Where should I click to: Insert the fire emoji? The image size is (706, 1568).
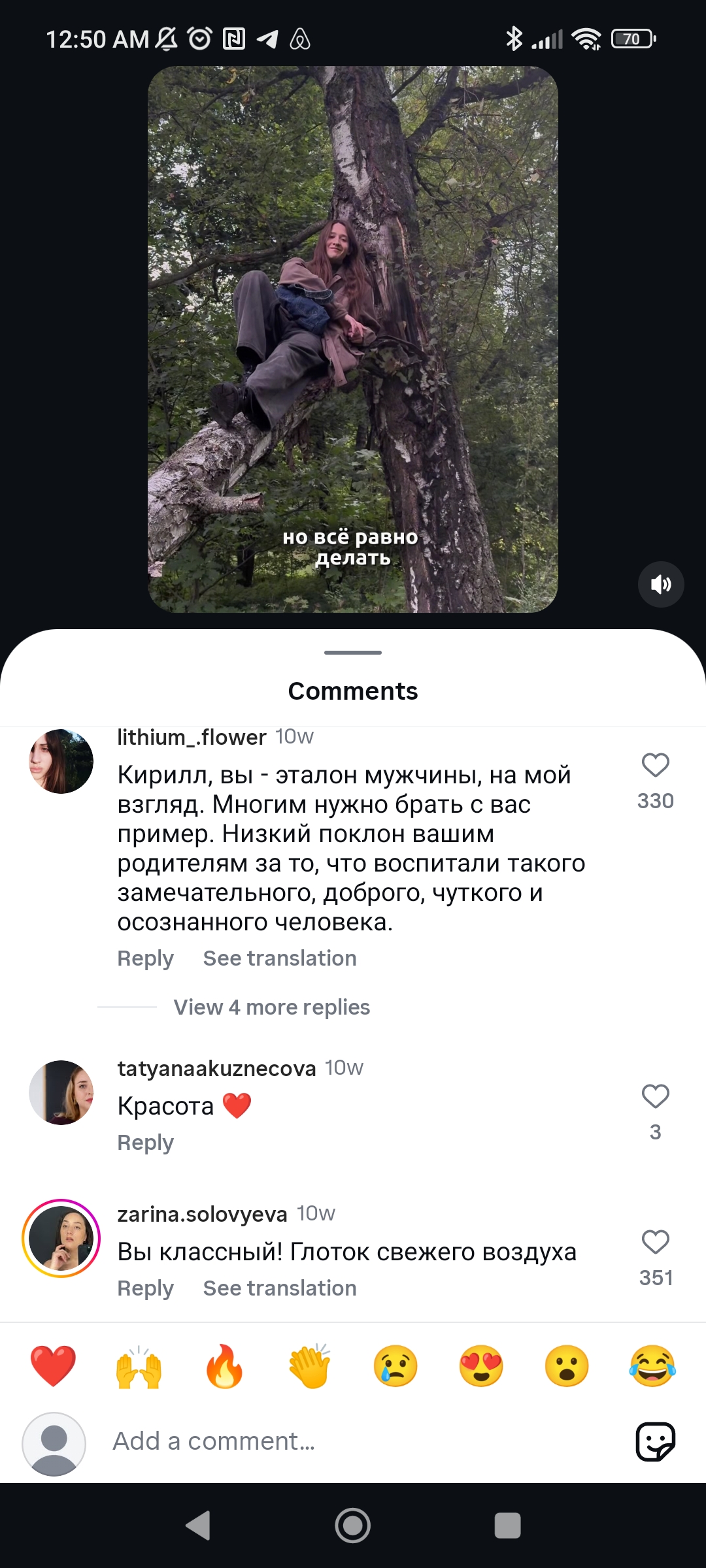click(x=224, y=1366)
